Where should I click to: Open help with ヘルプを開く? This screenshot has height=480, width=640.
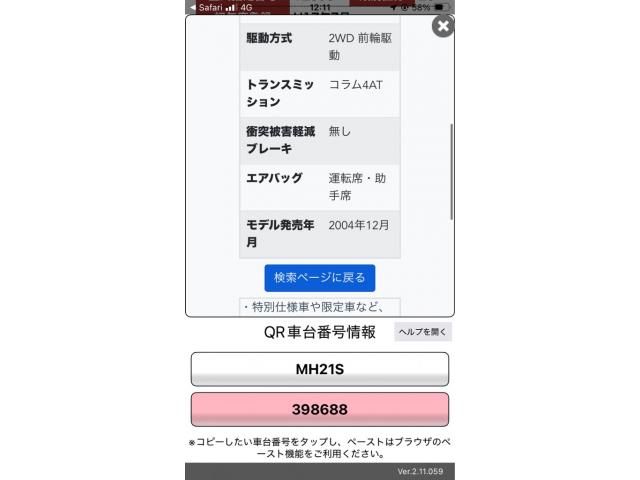pyautogui.click(x=423, y=331)
